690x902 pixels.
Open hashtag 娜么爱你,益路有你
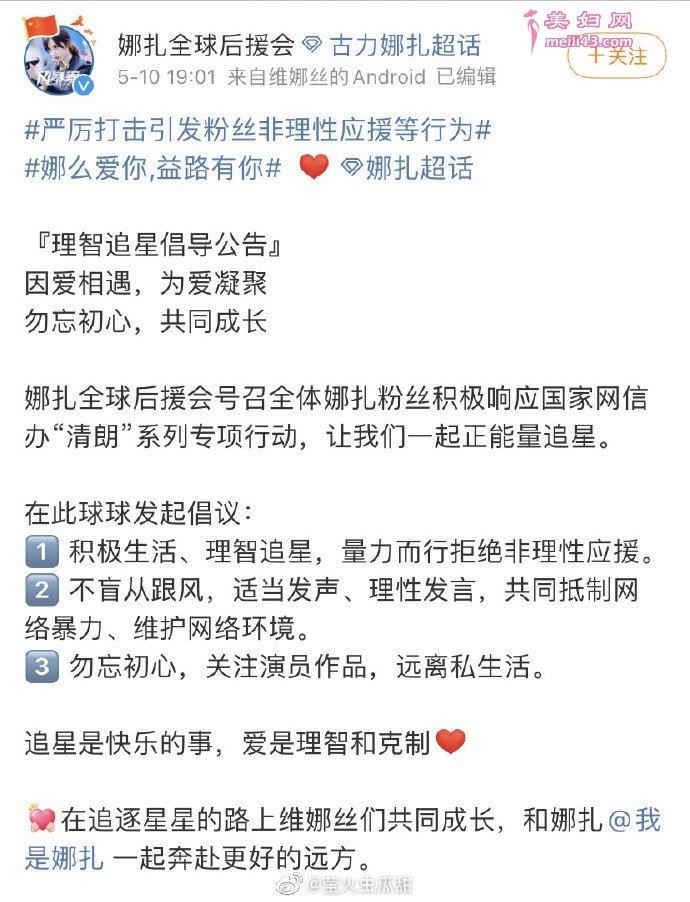point(152,168)
